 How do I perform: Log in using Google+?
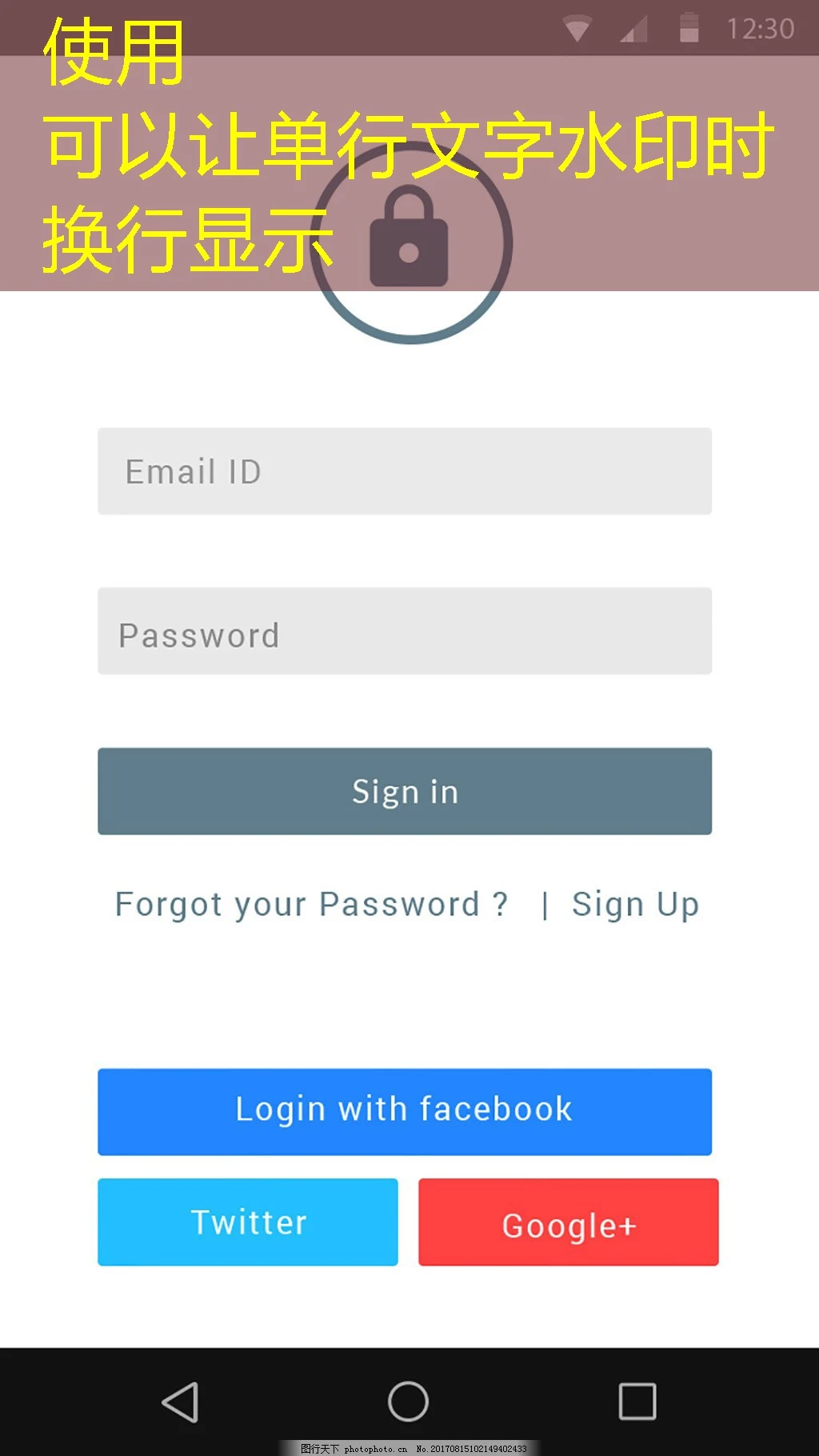(x=569, y=1222)
